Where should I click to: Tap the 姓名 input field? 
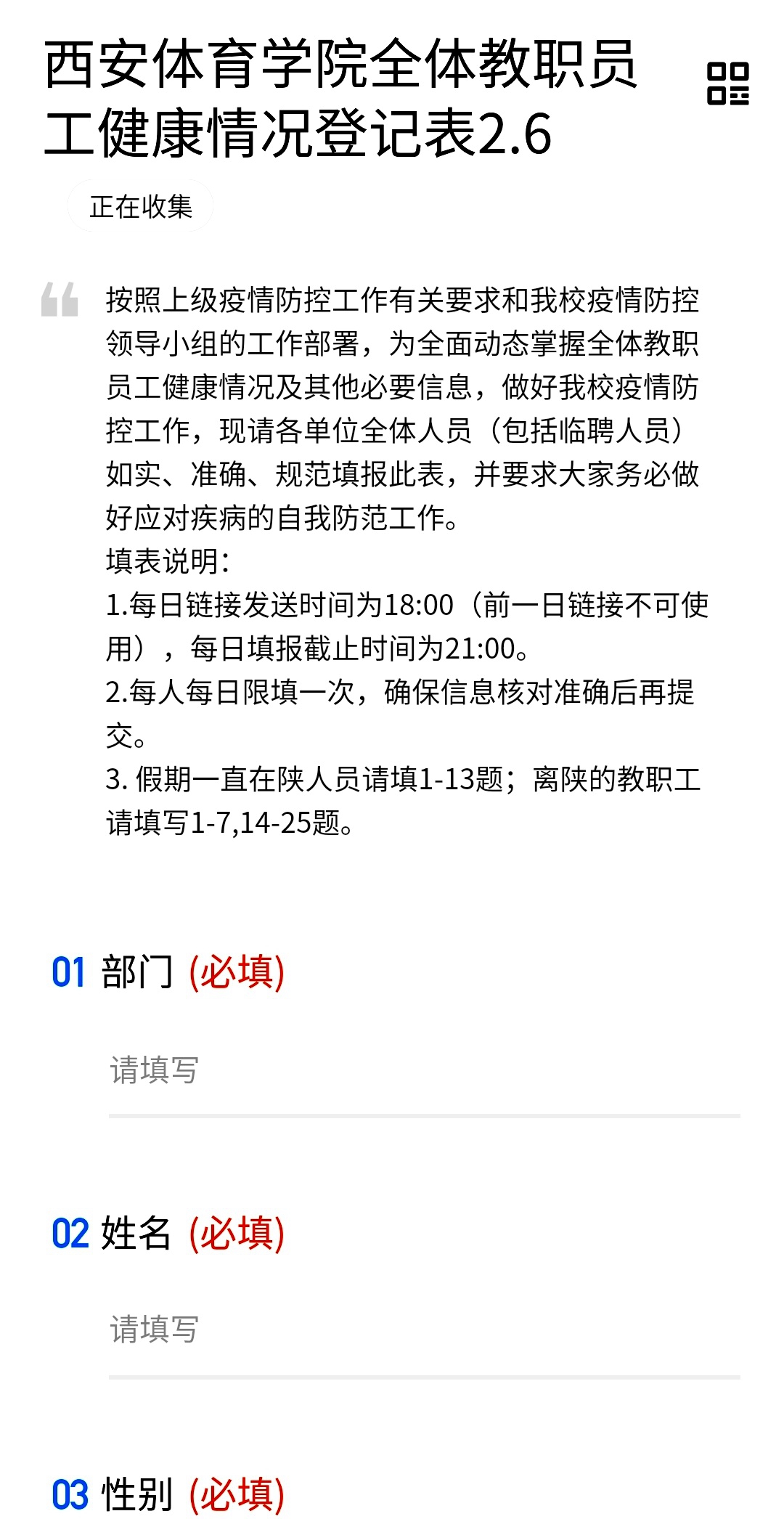424,1330
